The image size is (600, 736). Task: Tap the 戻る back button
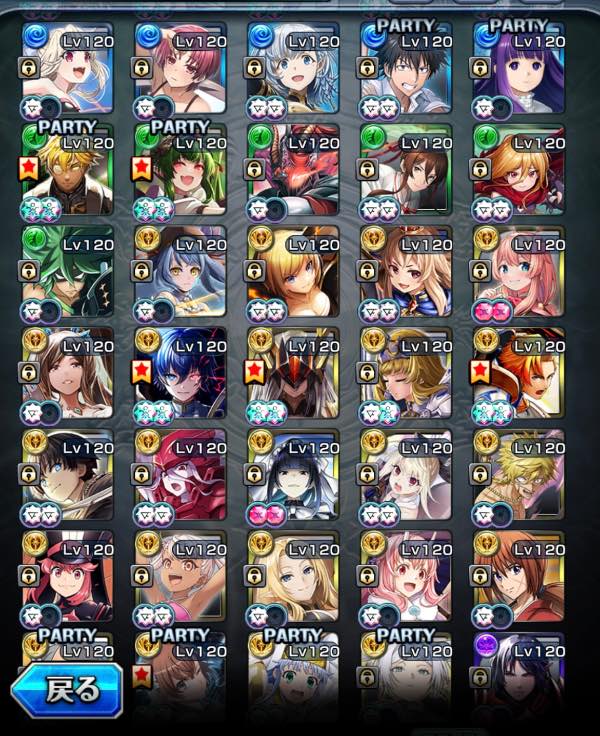tap(66, 690)
